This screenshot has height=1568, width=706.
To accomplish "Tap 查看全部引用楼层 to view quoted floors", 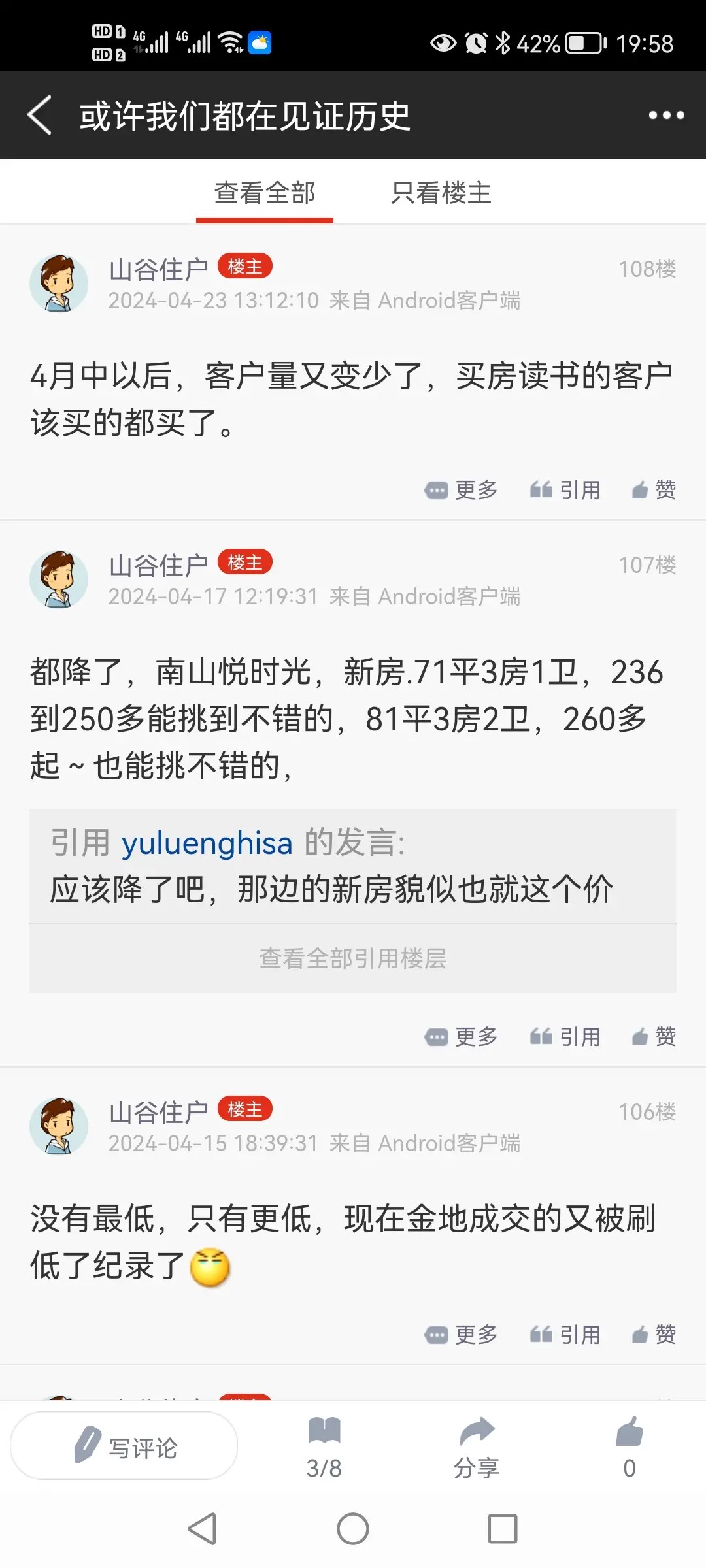I will [353, 958].
